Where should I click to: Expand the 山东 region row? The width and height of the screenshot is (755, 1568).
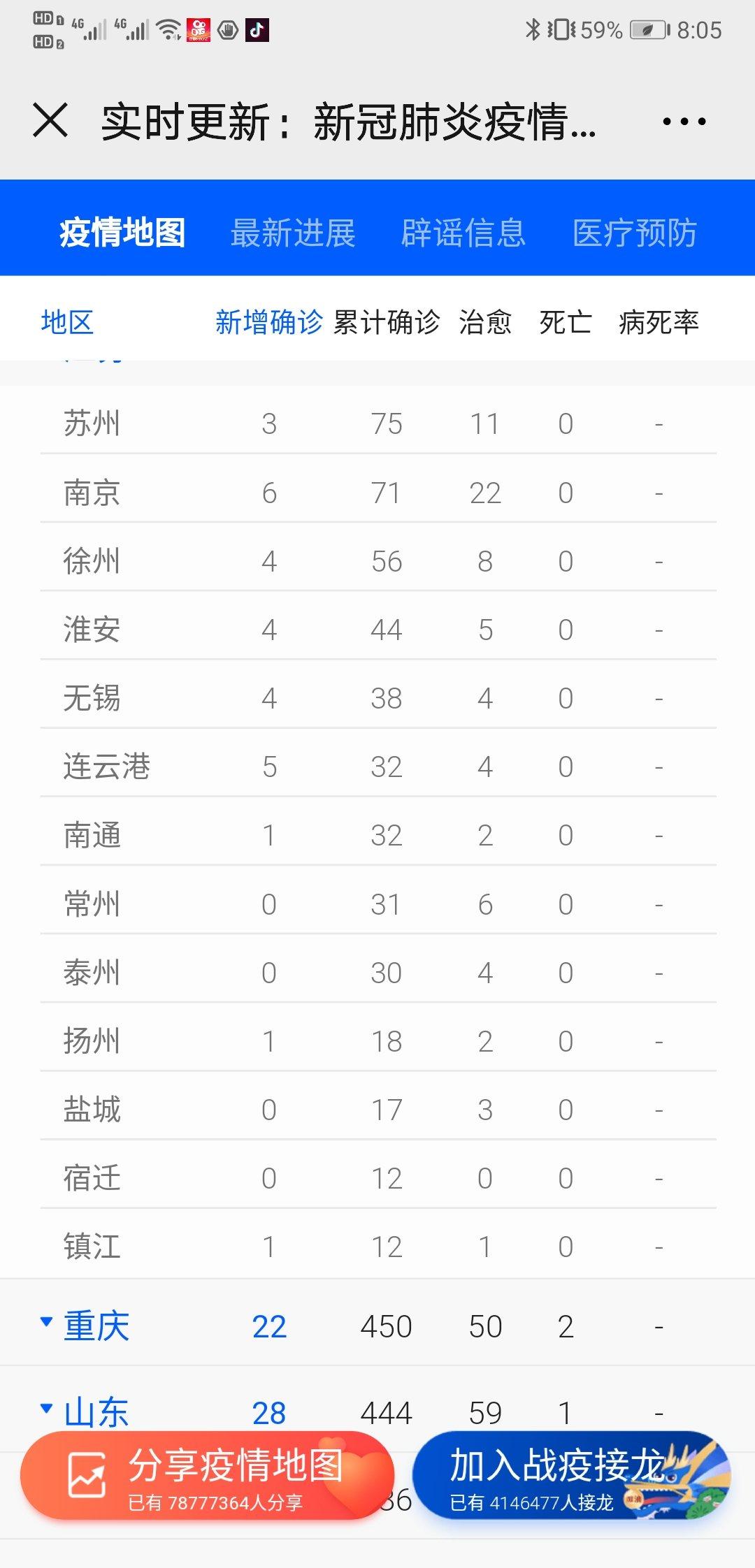point(95,1411)
